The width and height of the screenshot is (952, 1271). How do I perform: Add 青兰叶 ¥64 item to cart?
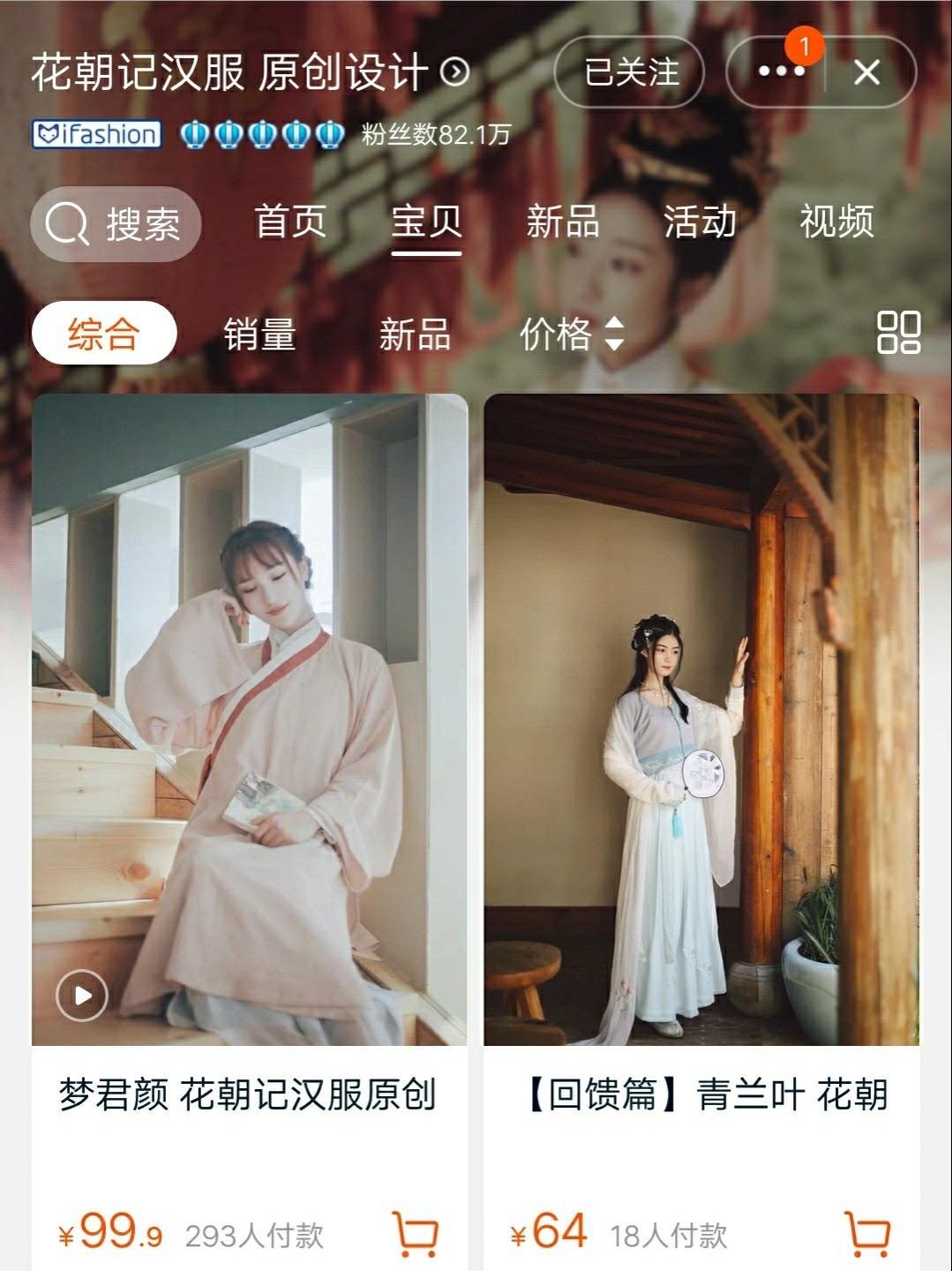pos(867,1233)
